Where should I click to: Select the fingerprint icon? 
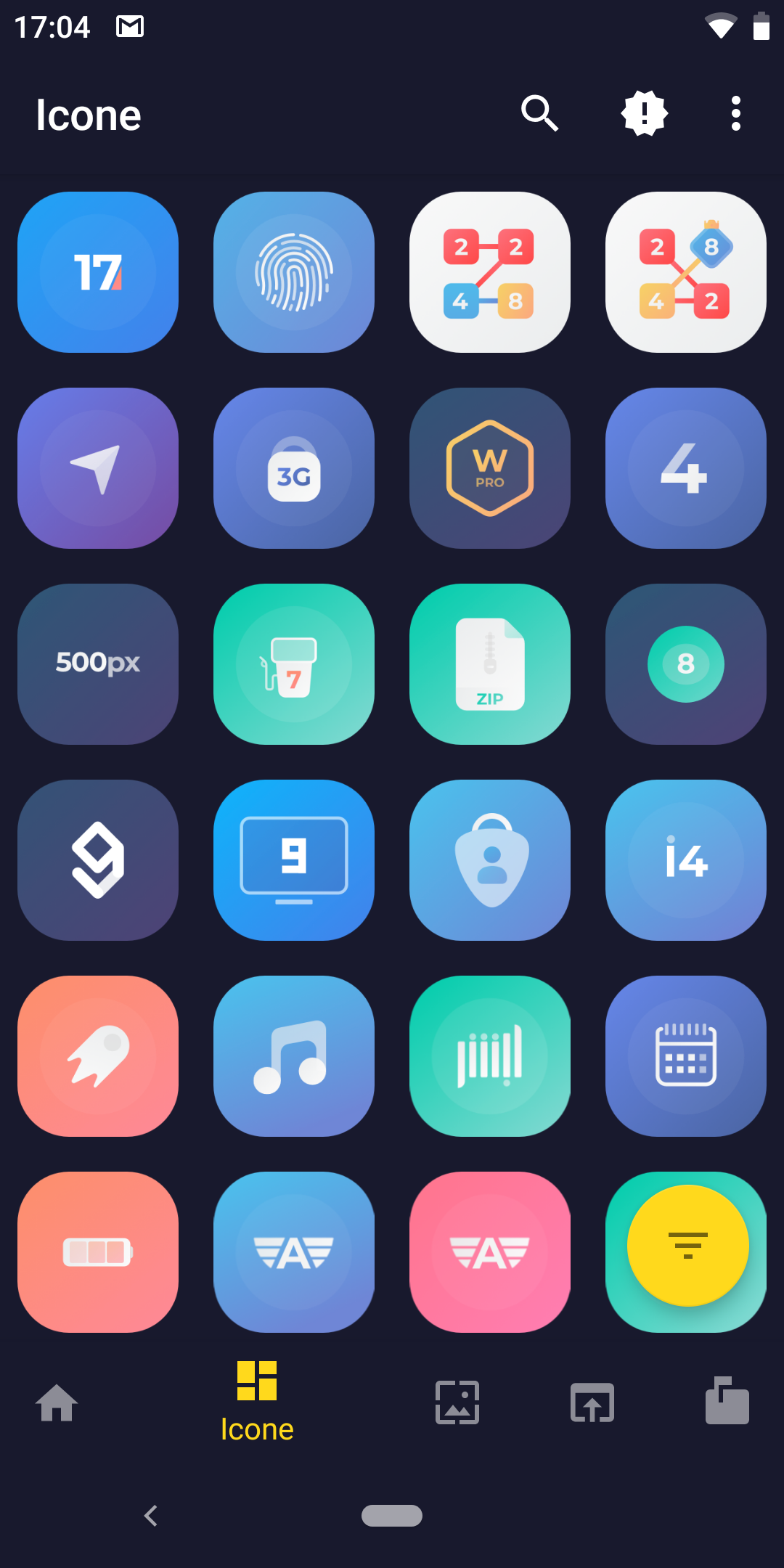click(294, 272)
